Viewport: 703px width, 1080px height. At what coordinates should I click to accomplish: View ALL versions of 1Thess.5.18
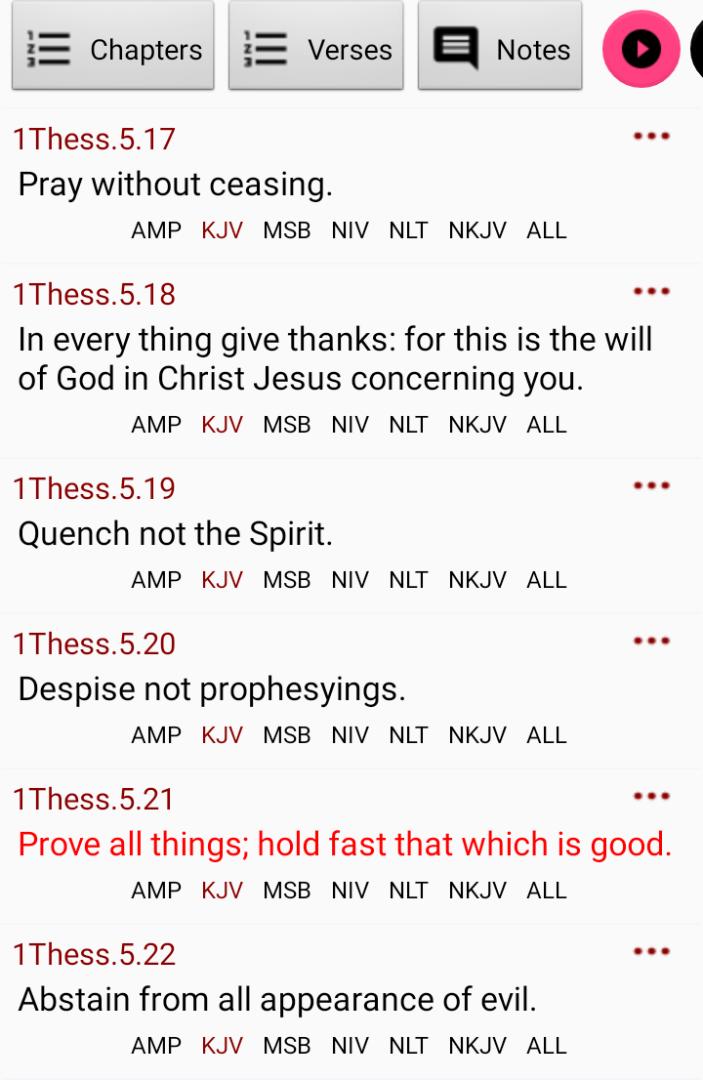point(546,425)
